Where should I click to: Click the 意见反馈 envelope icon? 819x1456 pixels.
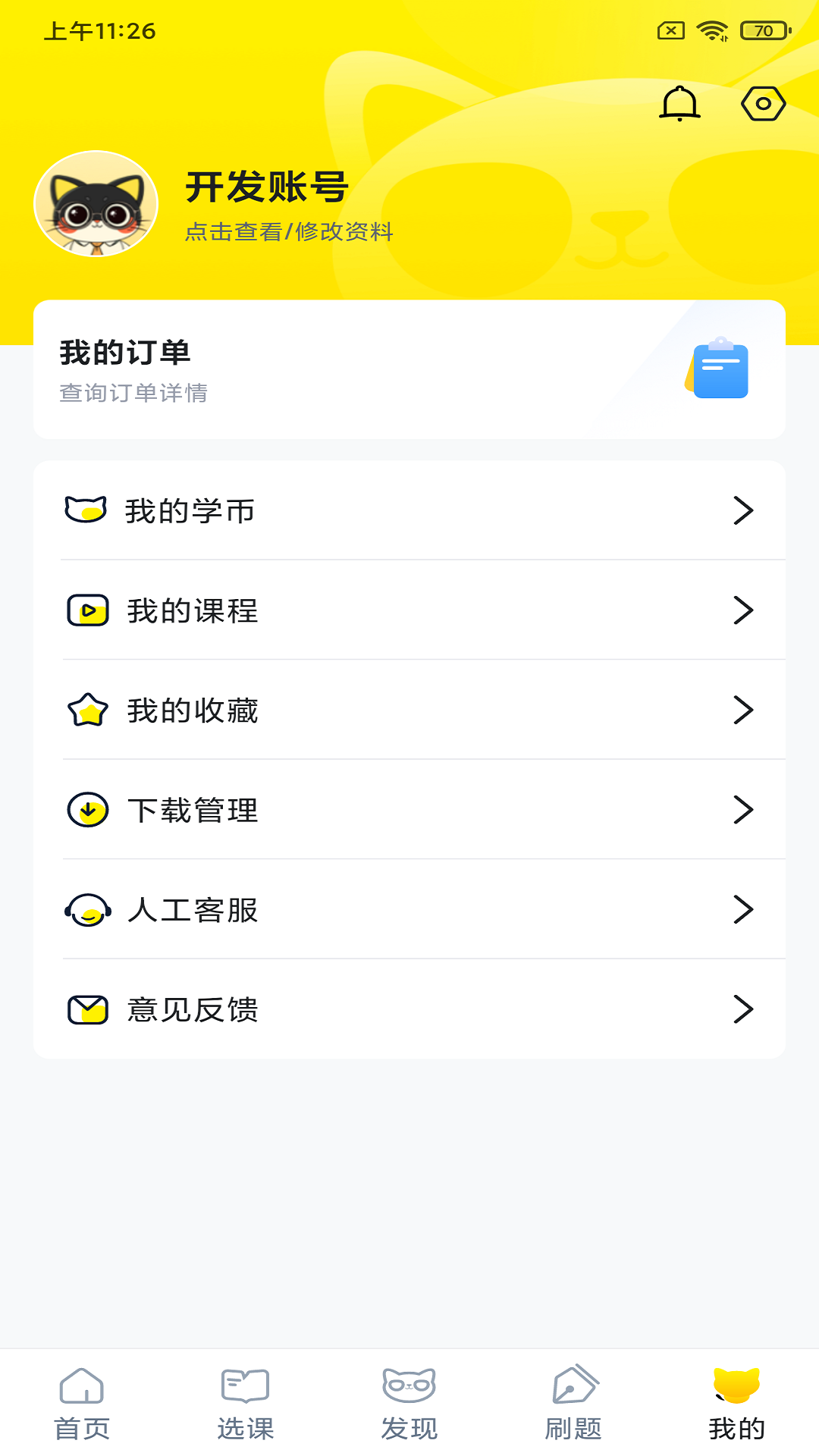click(87, 1009)
